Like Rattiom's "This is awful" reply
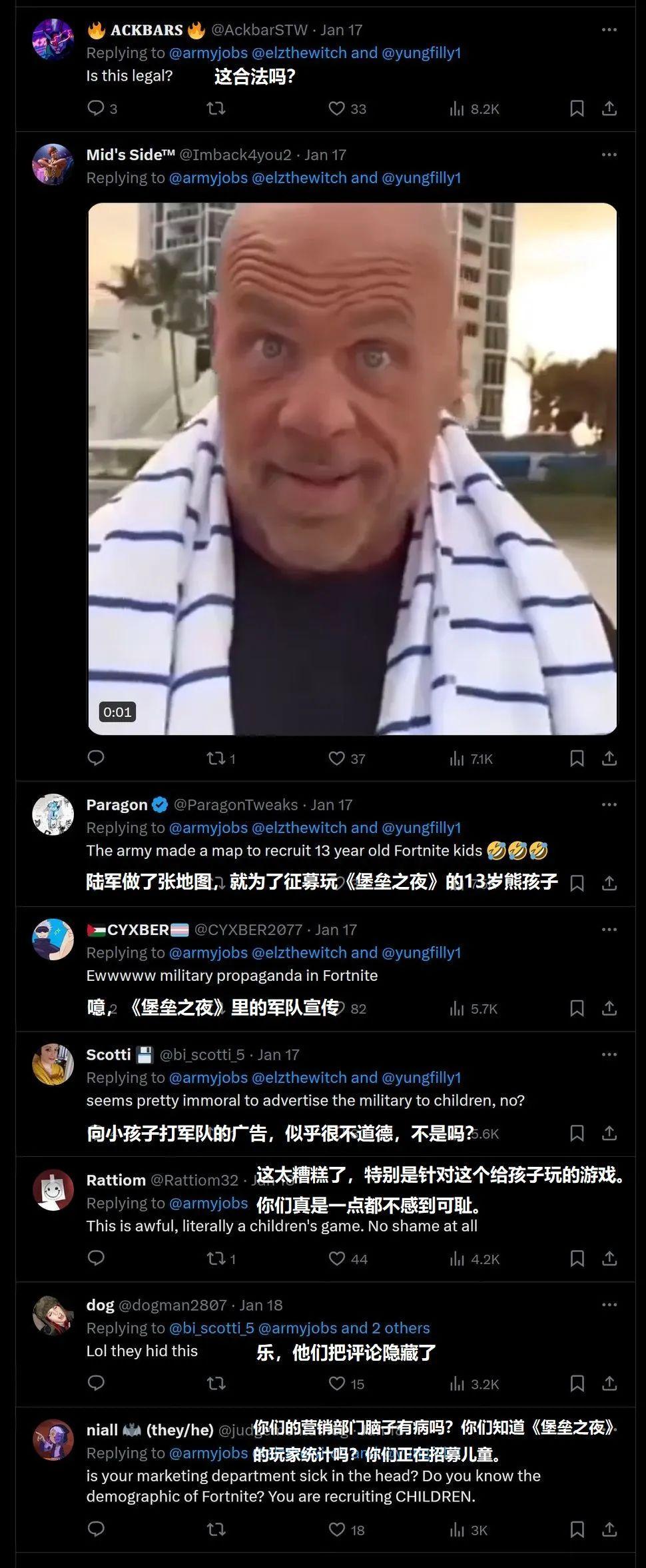The image size is (646, 1568). 337,1258
